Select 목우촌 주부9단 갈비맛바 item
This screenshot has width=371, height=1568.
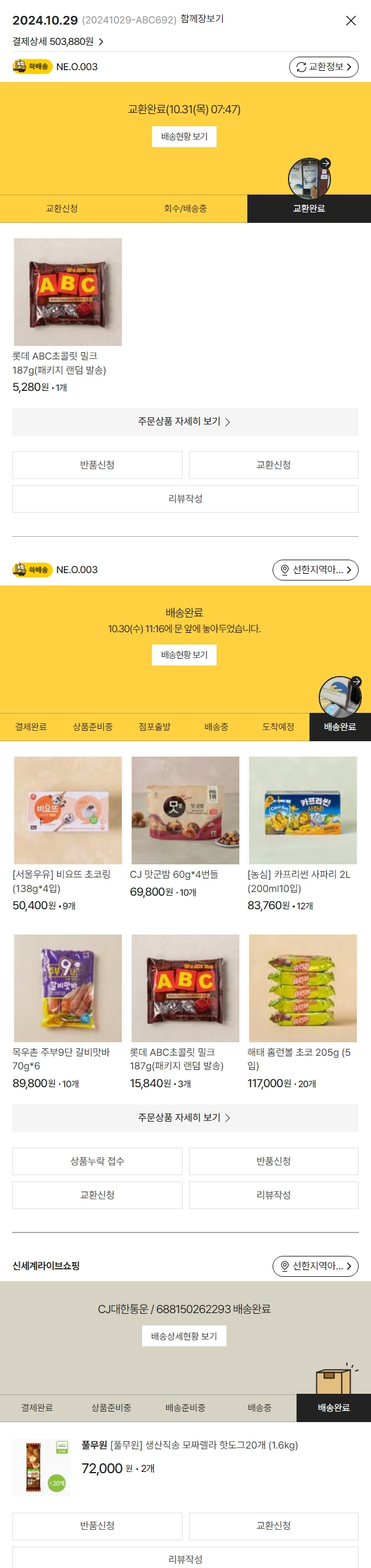[68, 988]
